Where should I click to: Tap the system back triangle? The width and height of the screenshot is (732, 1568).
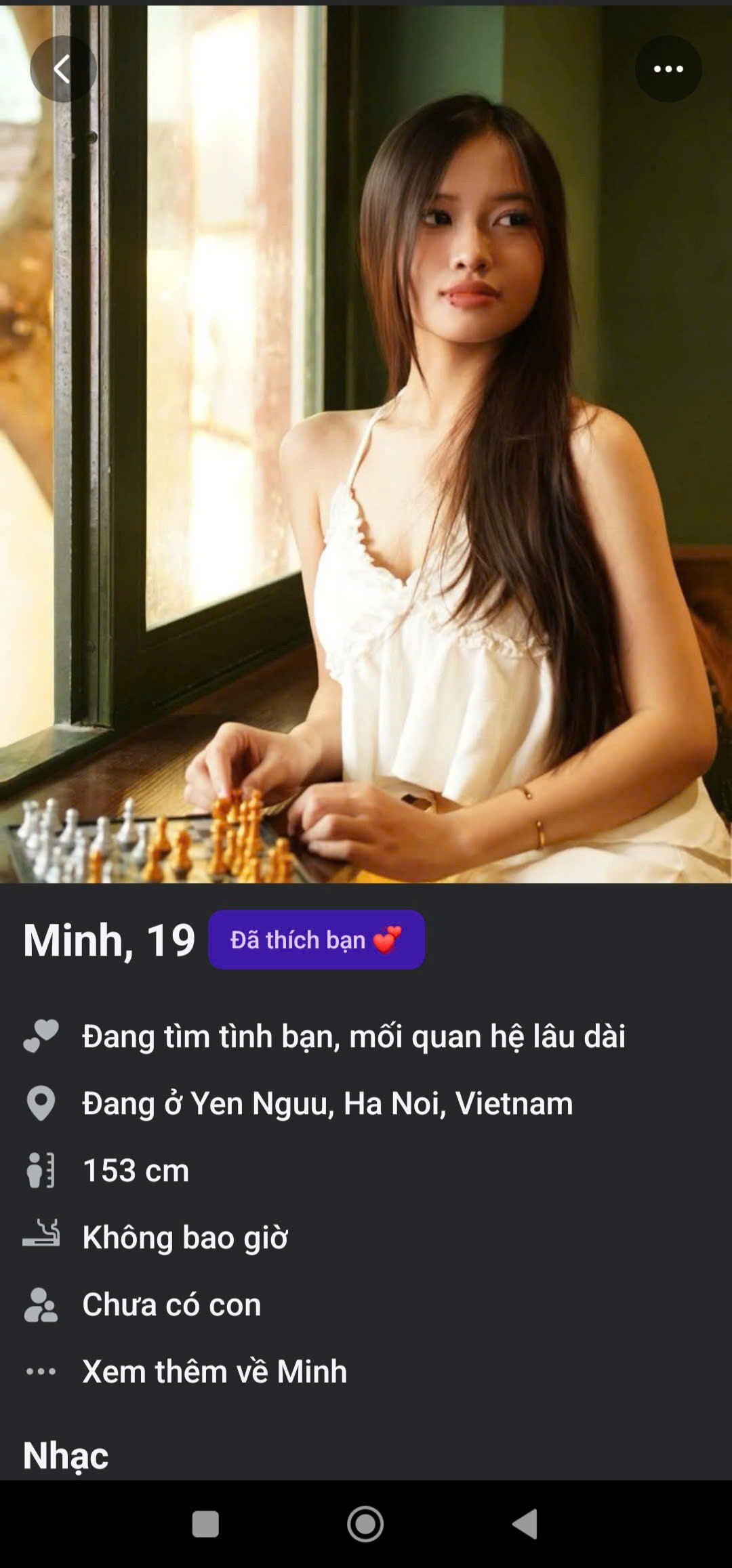(x=525, y=1524)
